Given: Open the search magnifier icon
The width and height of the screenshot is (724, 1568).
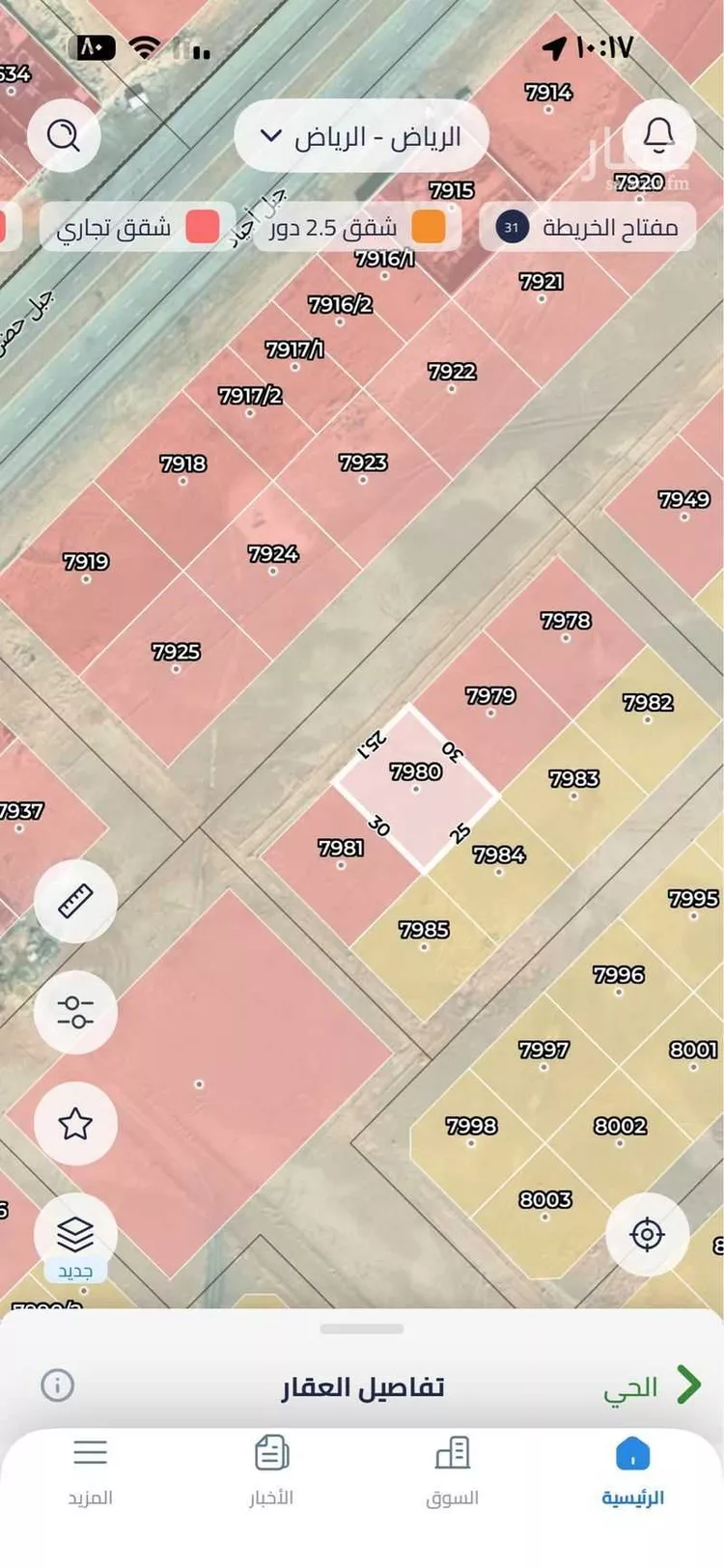Looking at the screenshot, I should click(64, 136).
